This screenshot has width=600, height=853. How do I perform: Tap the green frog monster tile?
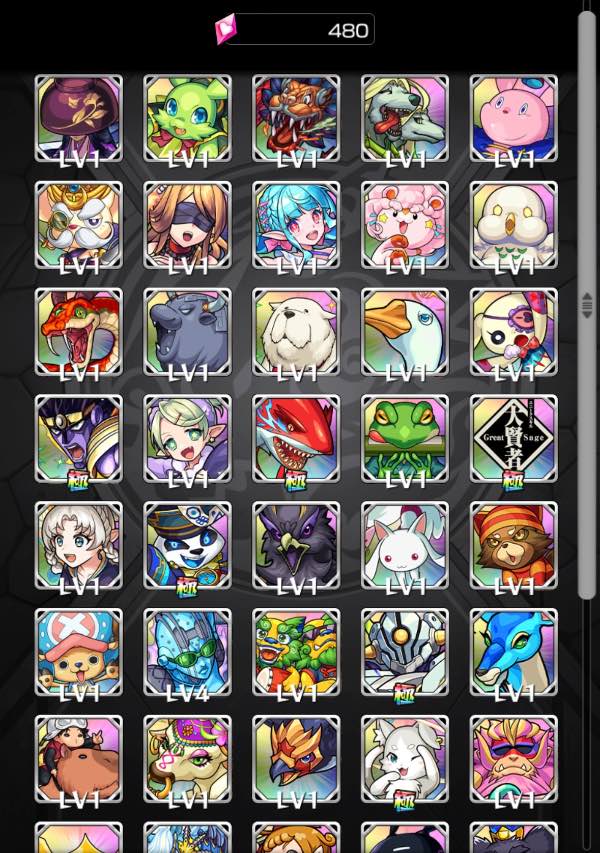404,437
